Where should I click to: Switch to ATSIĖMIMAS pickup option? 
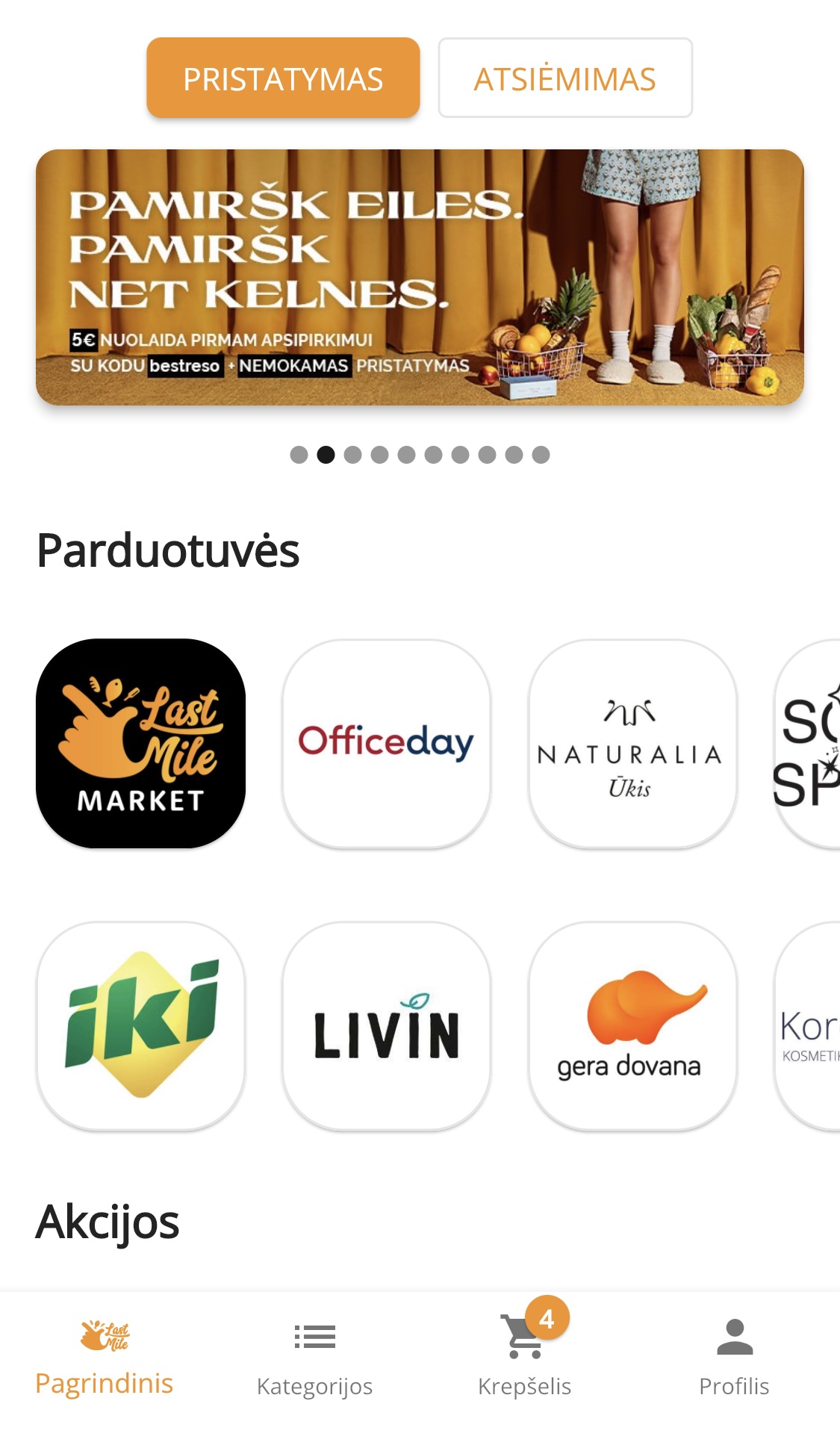point(565,78)
